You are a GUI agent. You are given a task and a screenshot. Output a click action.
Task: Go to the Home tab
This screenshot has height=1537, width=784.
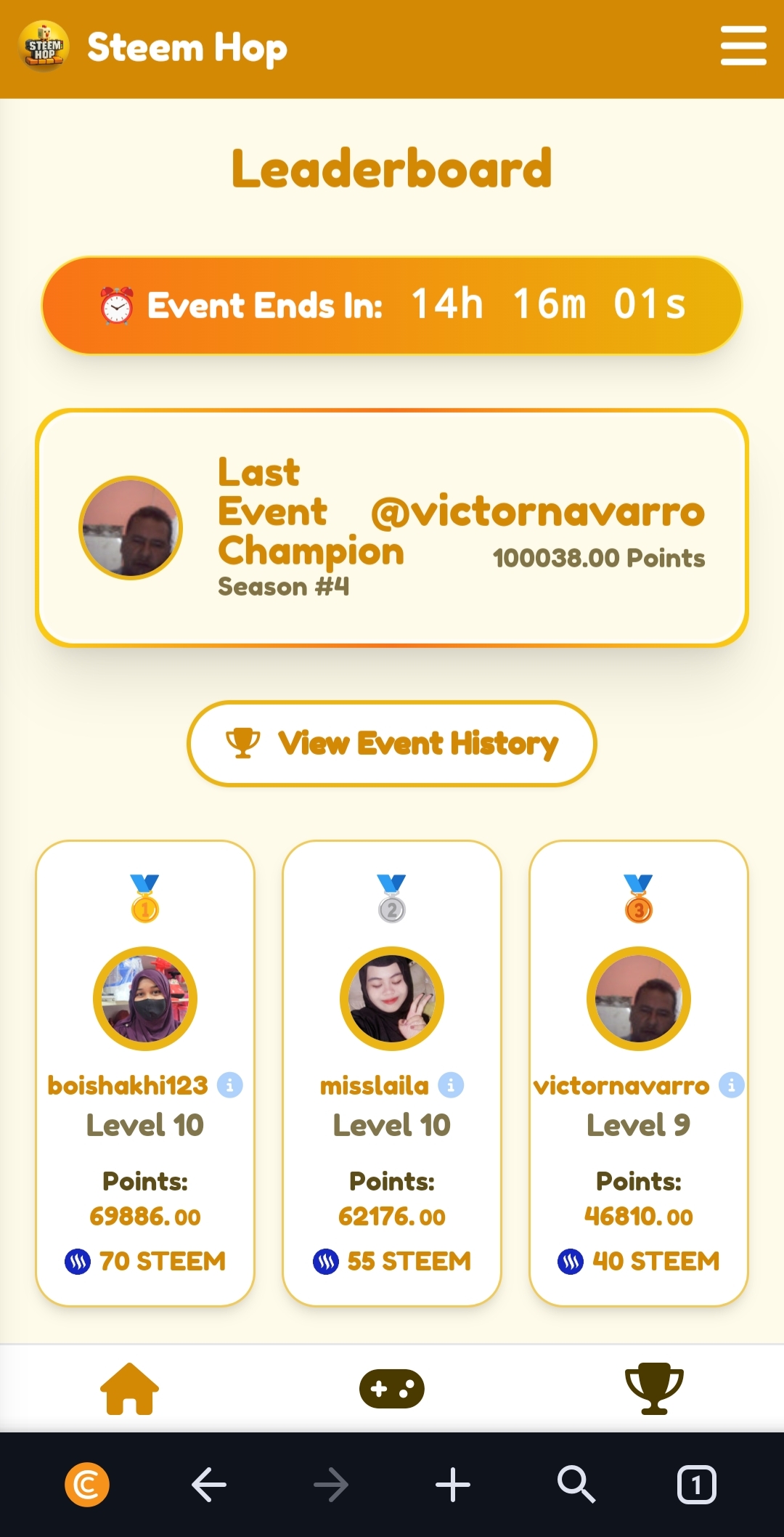(129, 1388)
